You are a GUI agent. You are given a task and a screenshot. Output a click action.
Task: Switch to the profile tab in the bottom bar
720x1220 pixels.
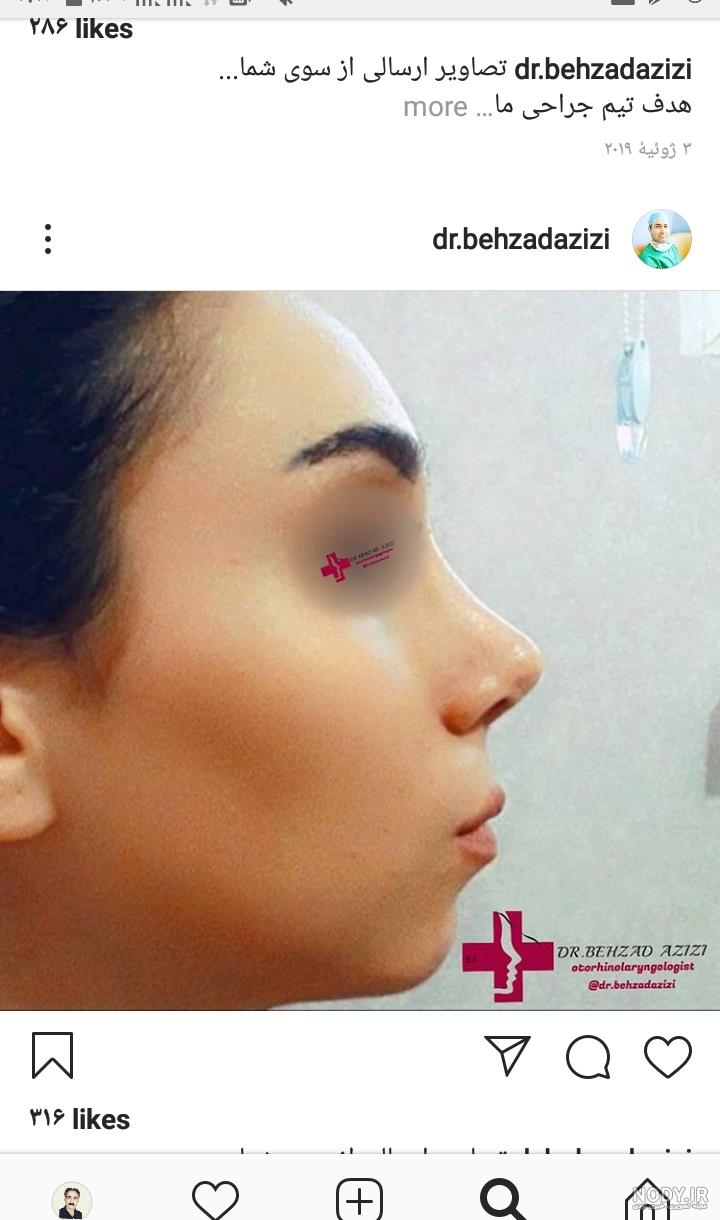(x=72, y=1200)
